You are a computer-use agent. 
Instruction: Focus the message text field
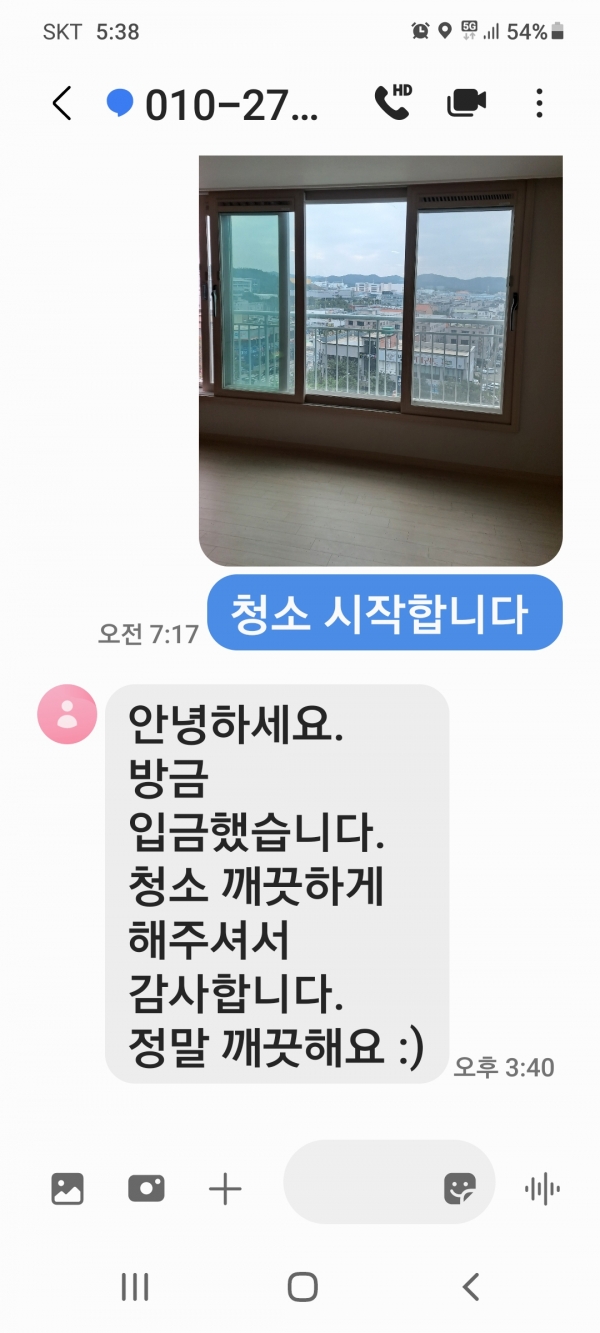tap(360, 1188)
